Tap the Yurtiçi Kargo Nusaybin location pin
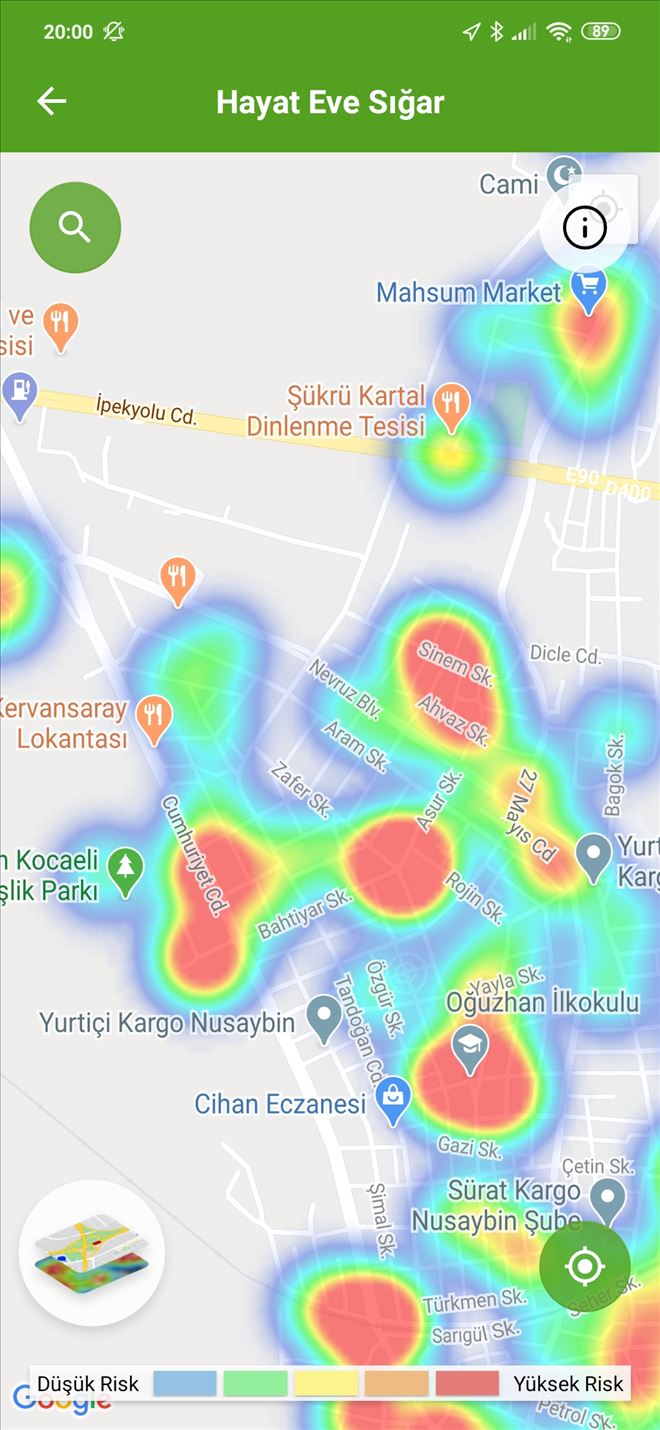Screen dimensions: 660x1430 tap(323, 1018)
